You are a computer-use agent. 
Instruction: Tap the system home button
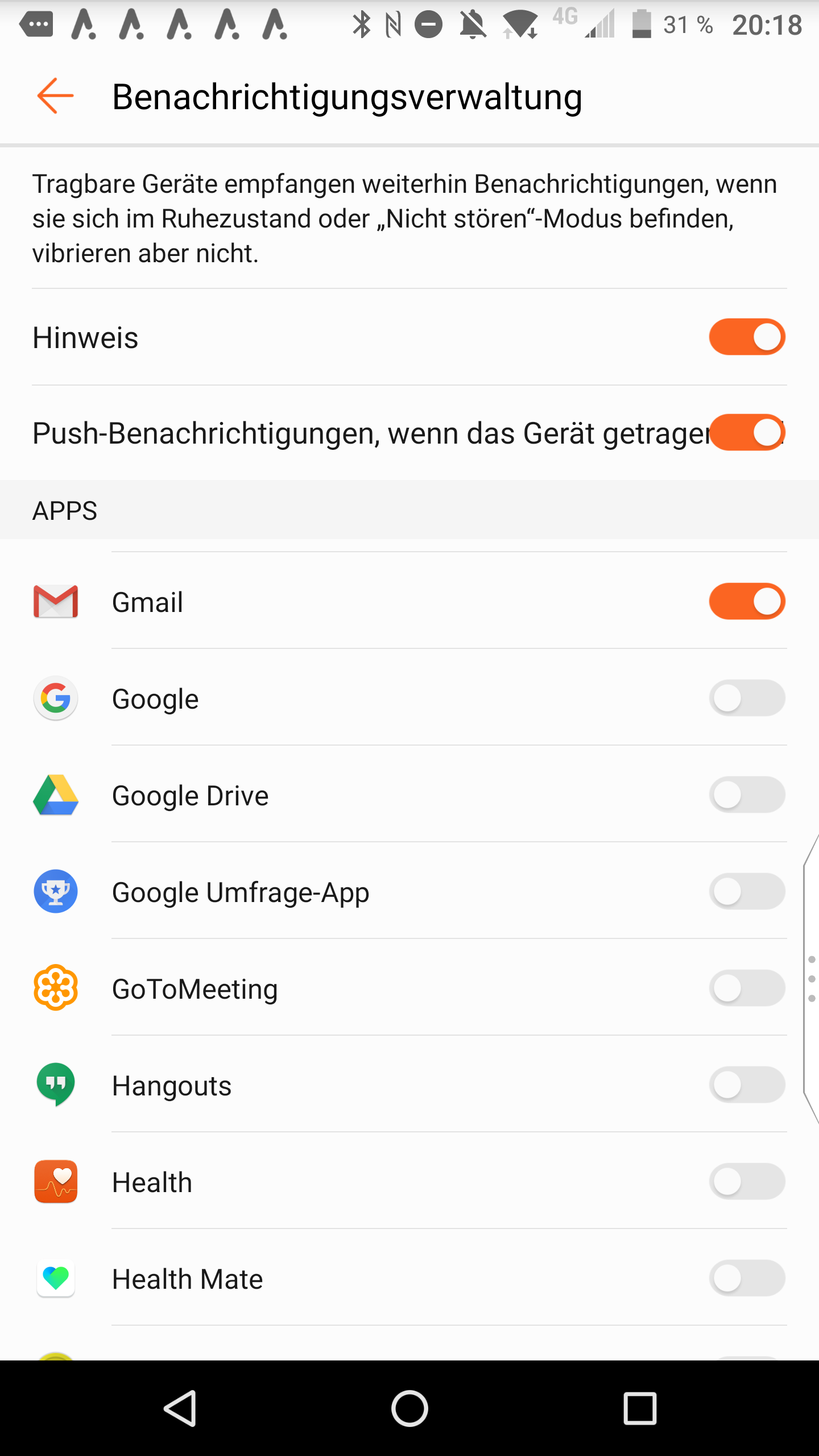(x=409, y=1408)
